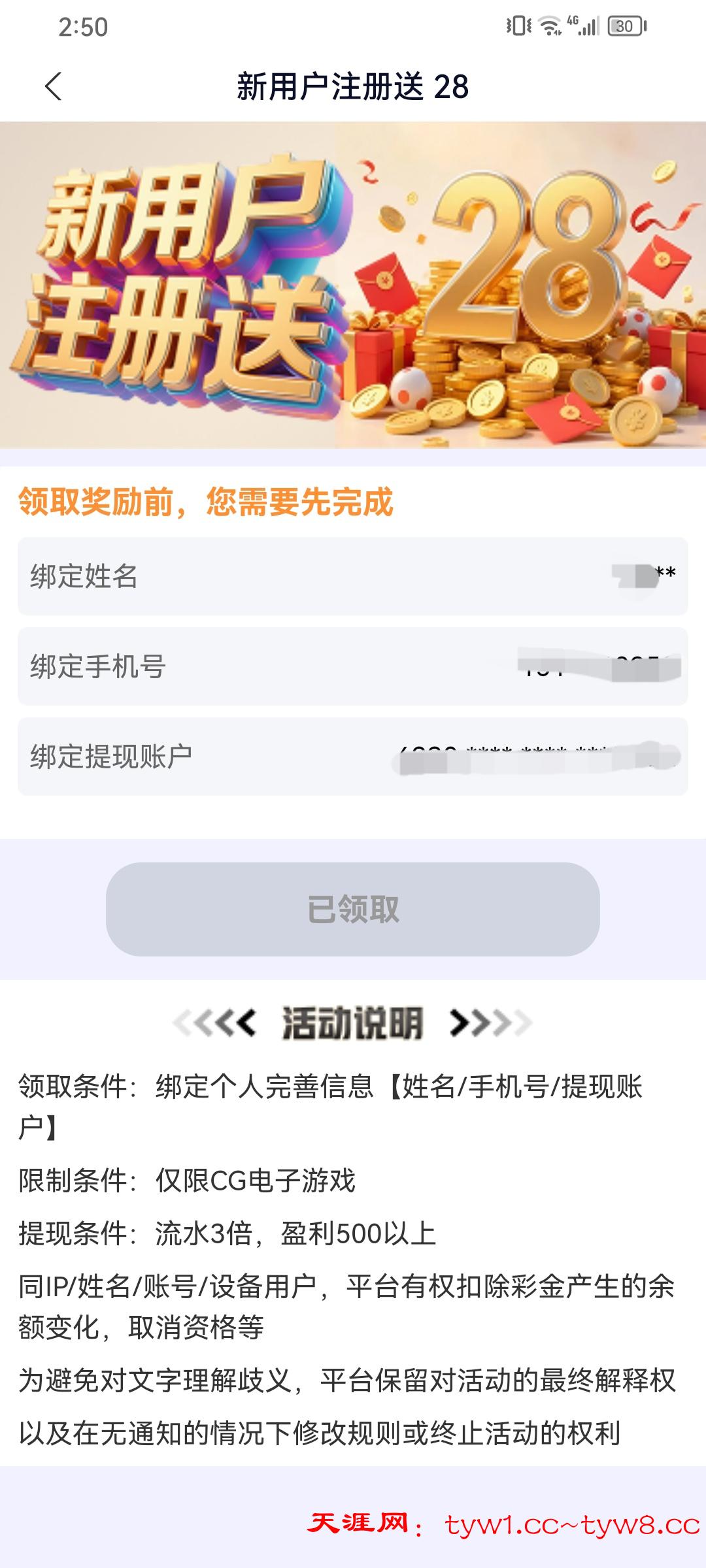This screenshot has height=1568, width=706.
Task: Open the 绑定手机号 row
Action: click(x=353, y=666)
